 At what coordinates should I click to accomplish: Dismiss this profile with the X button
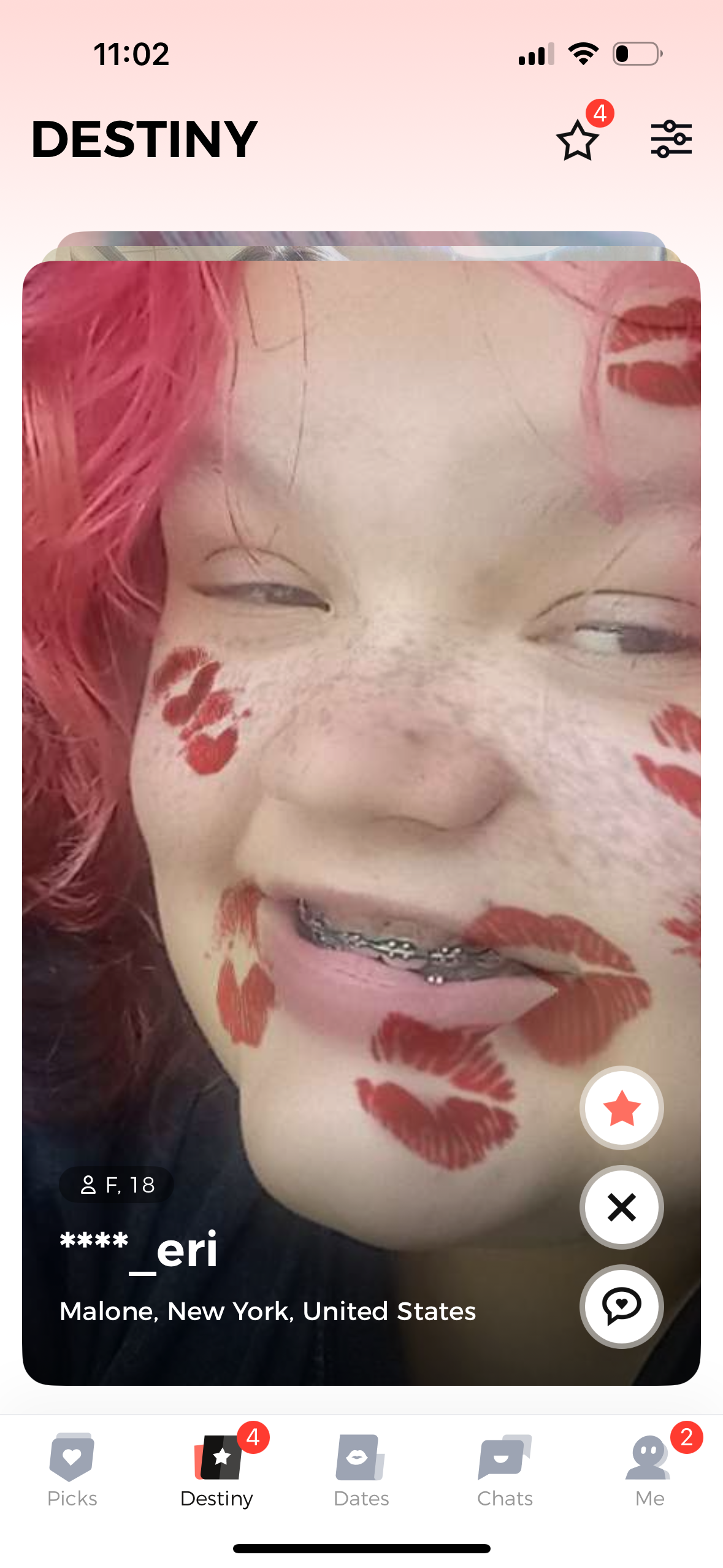(x=621, y=1207)
